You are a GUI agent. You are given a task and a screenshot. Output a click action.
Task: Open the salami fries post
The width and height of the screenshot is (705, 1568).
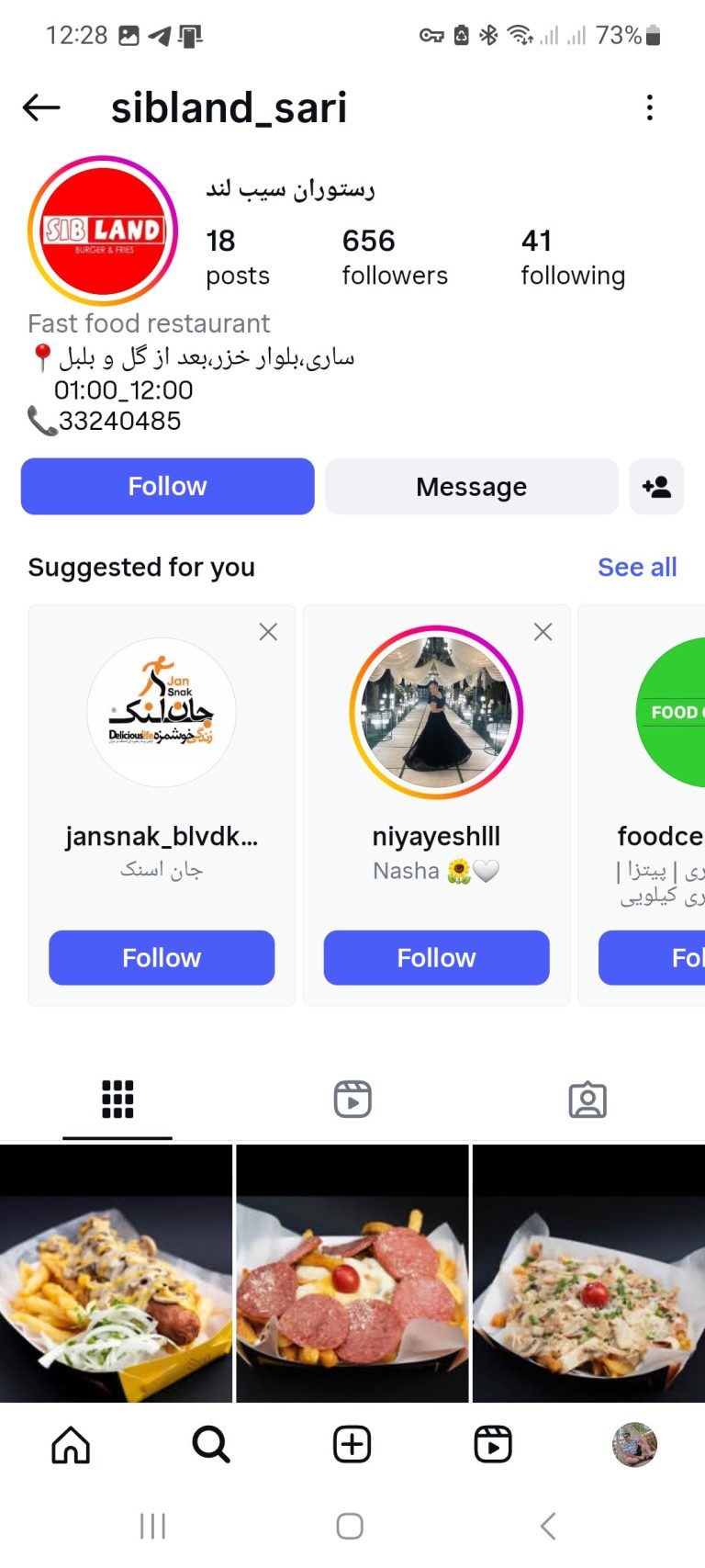(352, 1273)
